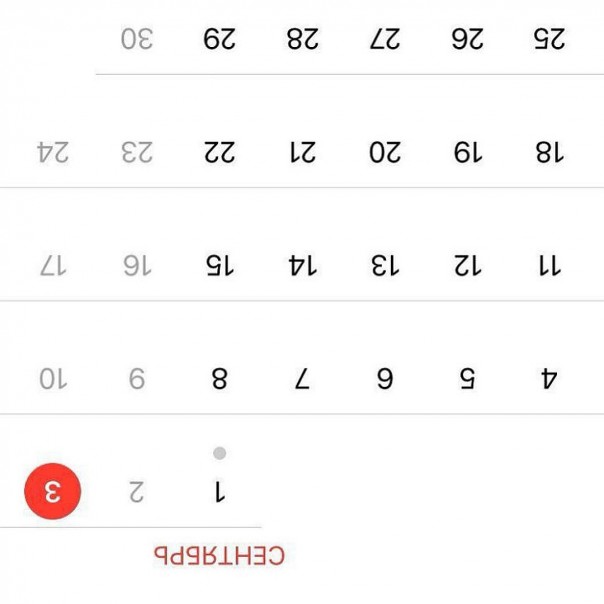
Task: Tap the date 2 in September
Action: point(138,492)
